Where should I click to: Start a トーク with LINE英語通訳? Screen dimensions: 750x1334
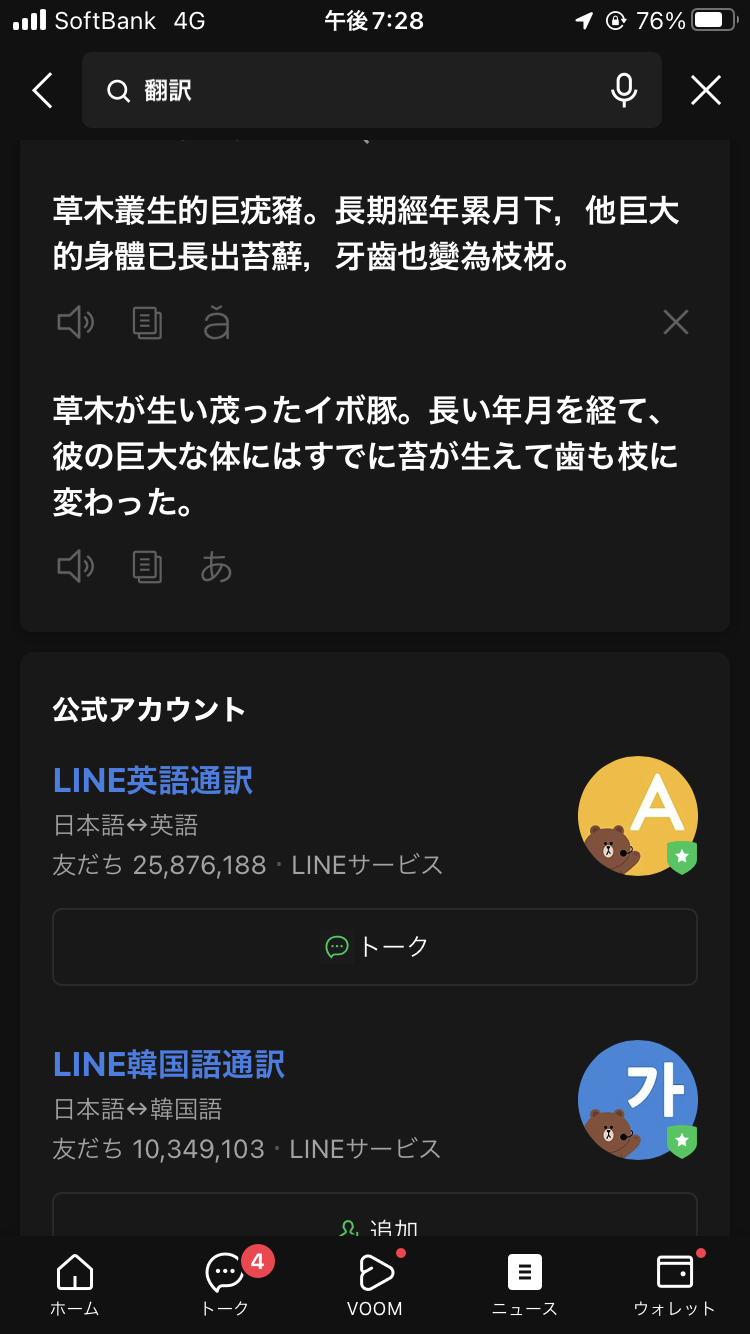point(375,946)
